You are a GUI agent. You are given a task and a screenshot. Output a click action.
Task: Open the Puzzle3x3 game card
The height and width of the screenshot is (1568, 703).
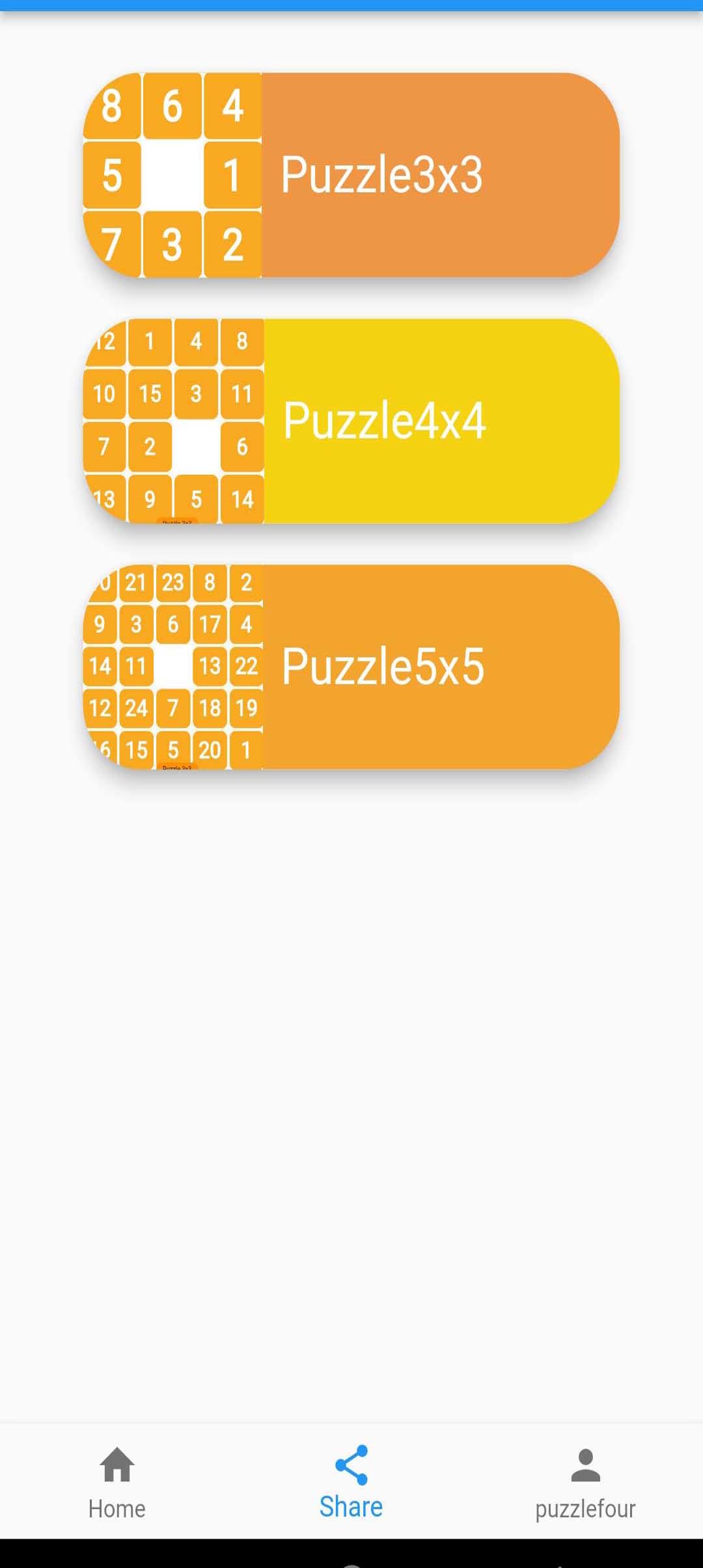point(351,175)
